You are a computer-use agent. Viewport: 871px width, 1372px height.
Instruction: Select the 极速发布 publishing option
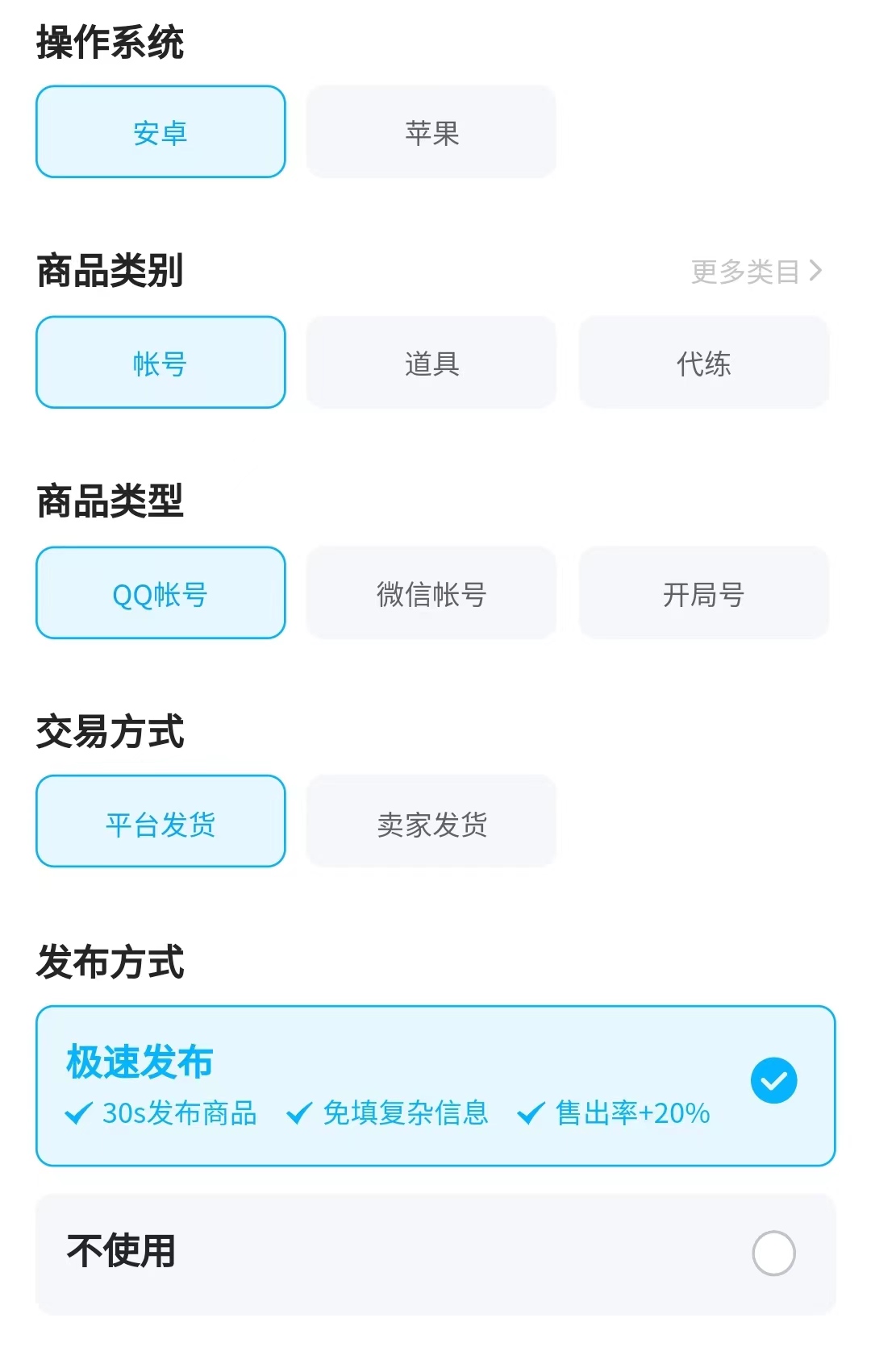[x=435, y=1085]
